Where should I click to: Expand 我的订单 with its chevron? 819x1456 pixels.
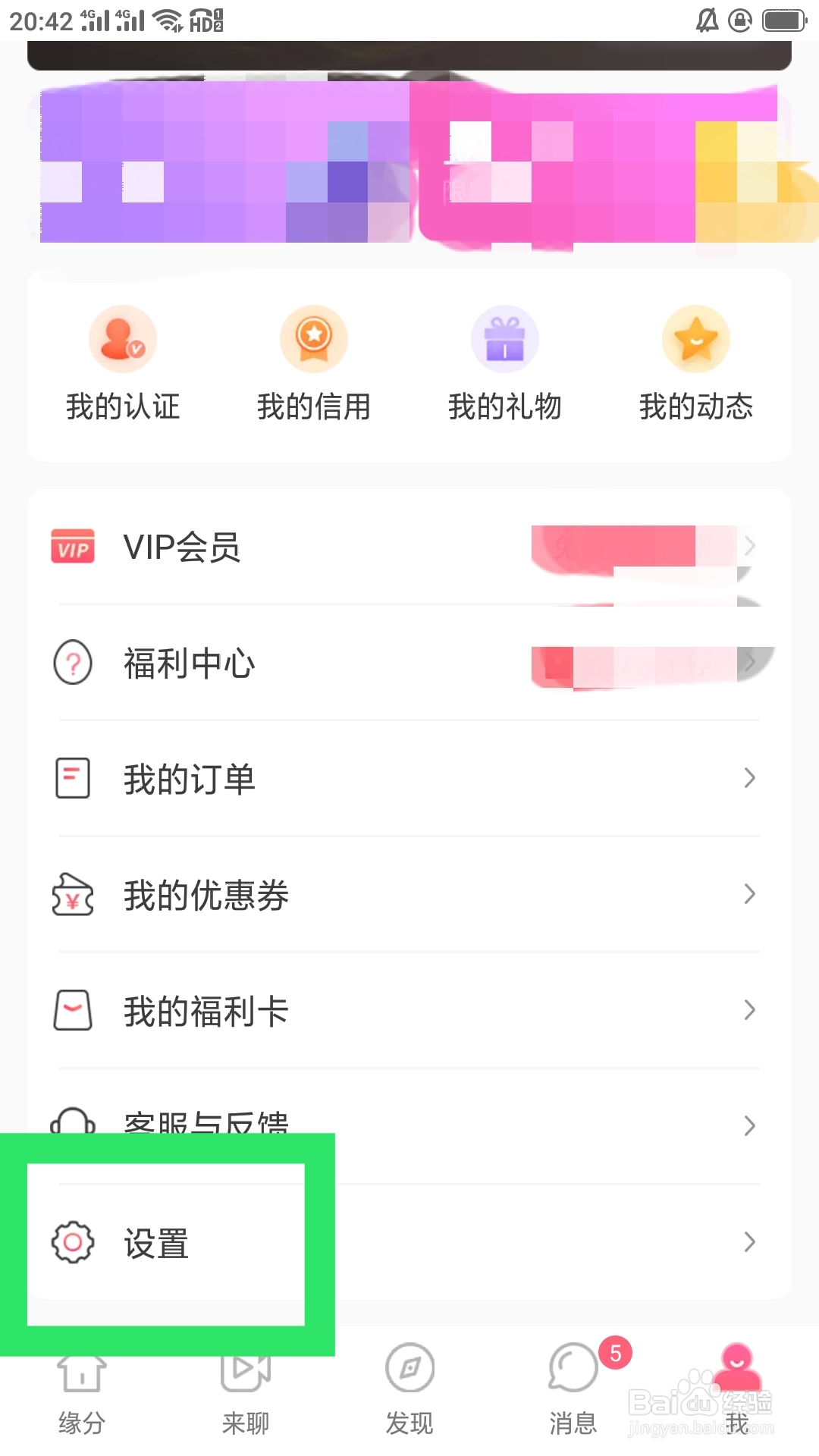click(749, 777)
